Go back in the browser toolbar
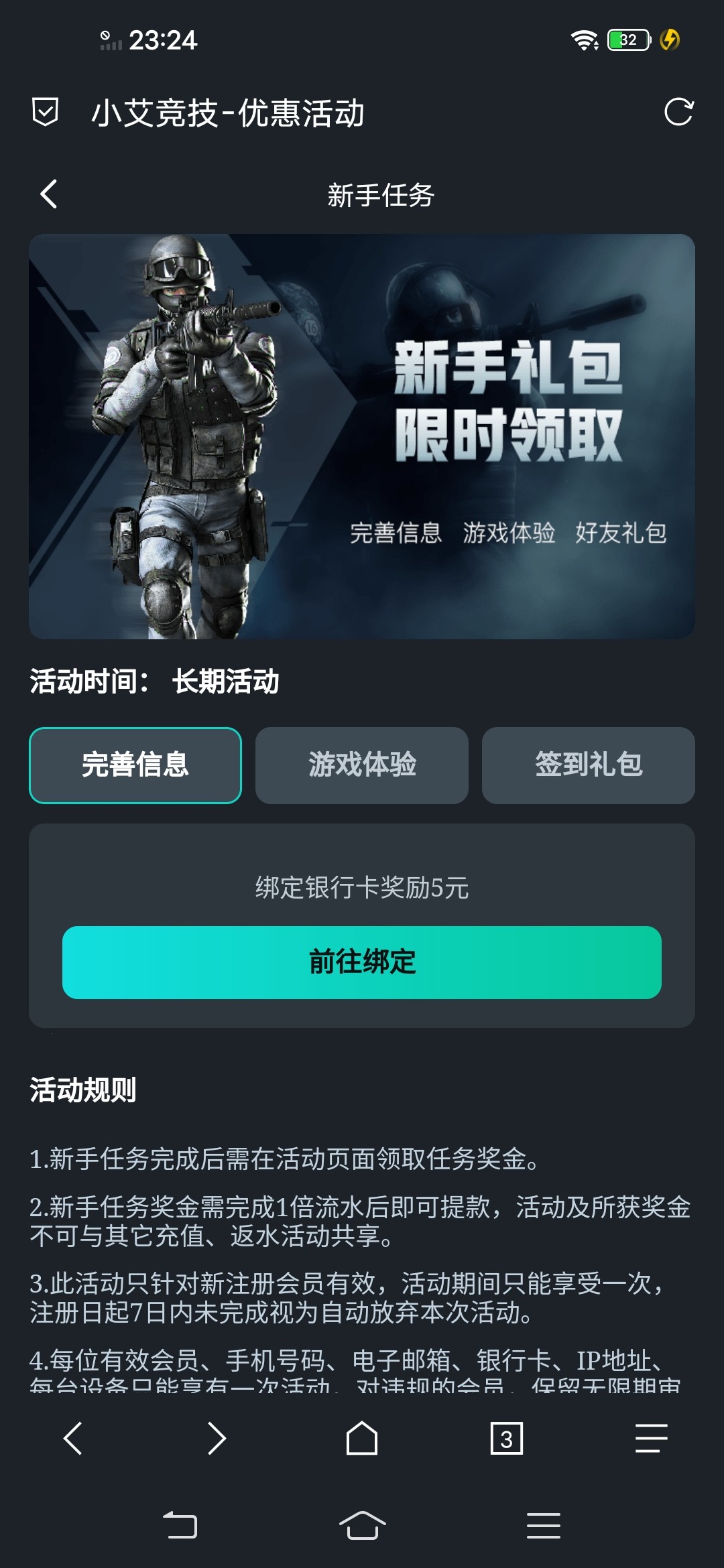The width and height of the screenshot is (724, 1568). [x=72, y=1439]
